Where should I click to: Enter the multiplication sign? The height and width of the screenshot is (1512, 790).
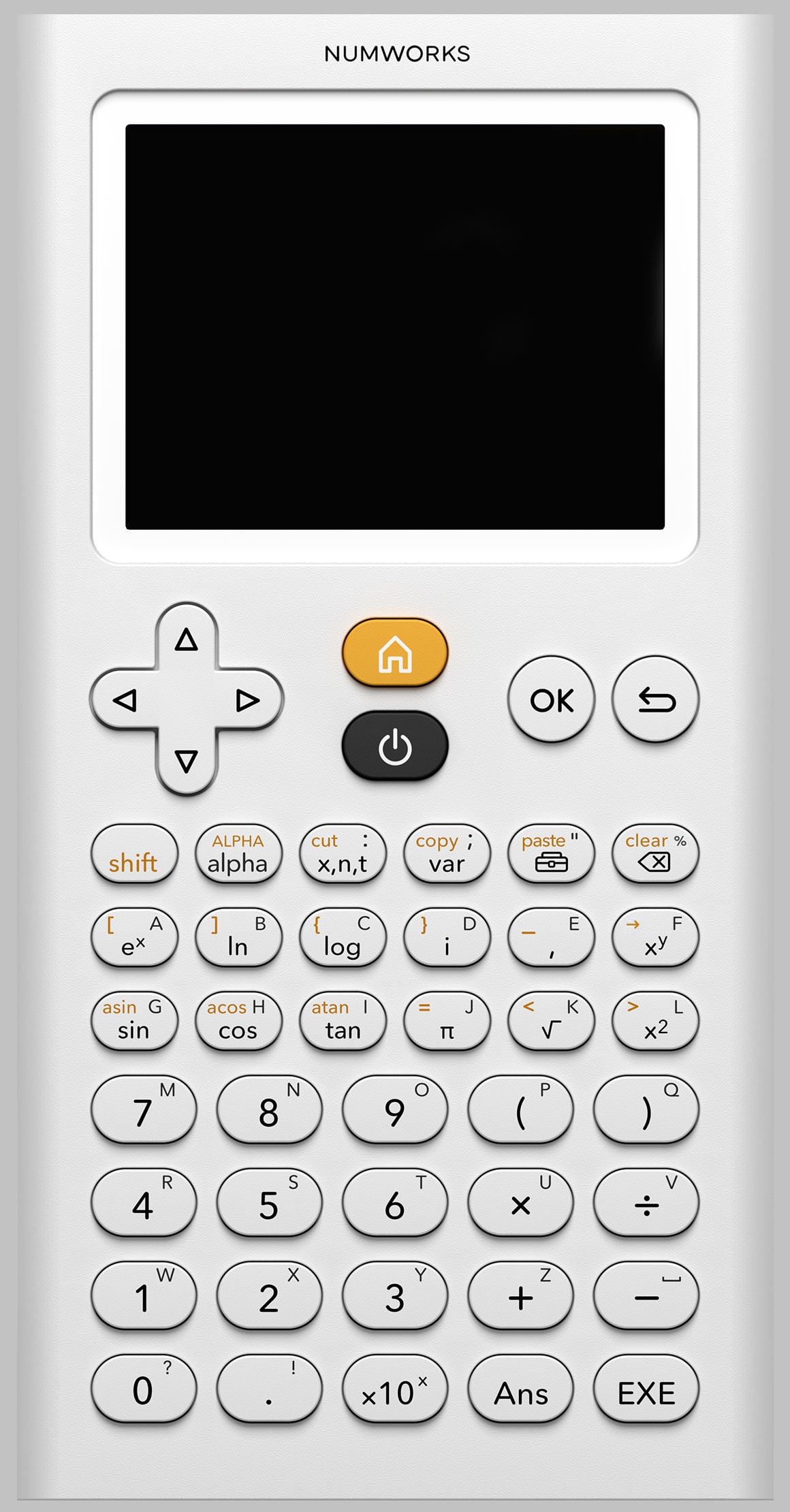point(520,1203)
